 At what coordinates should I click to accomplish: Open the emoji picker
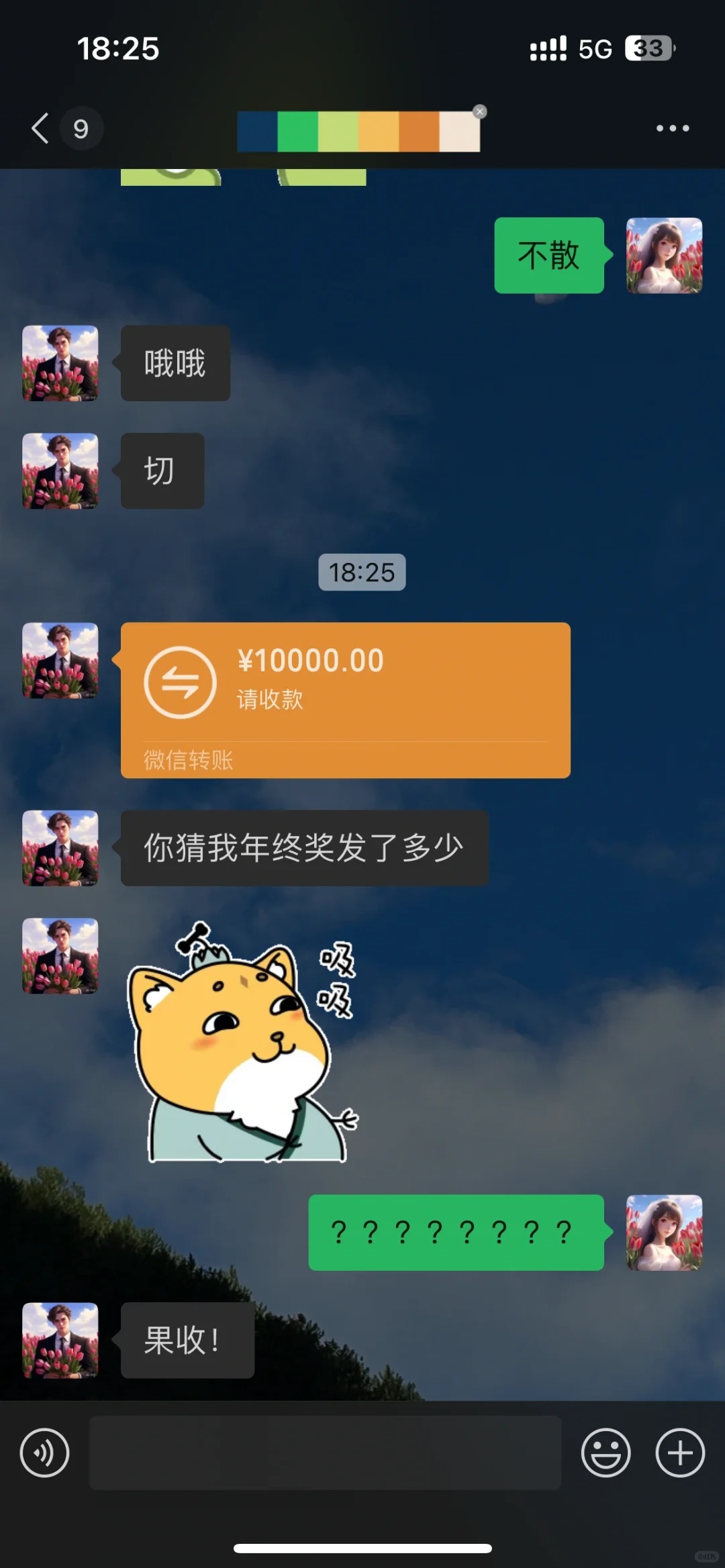(605, 1453)
